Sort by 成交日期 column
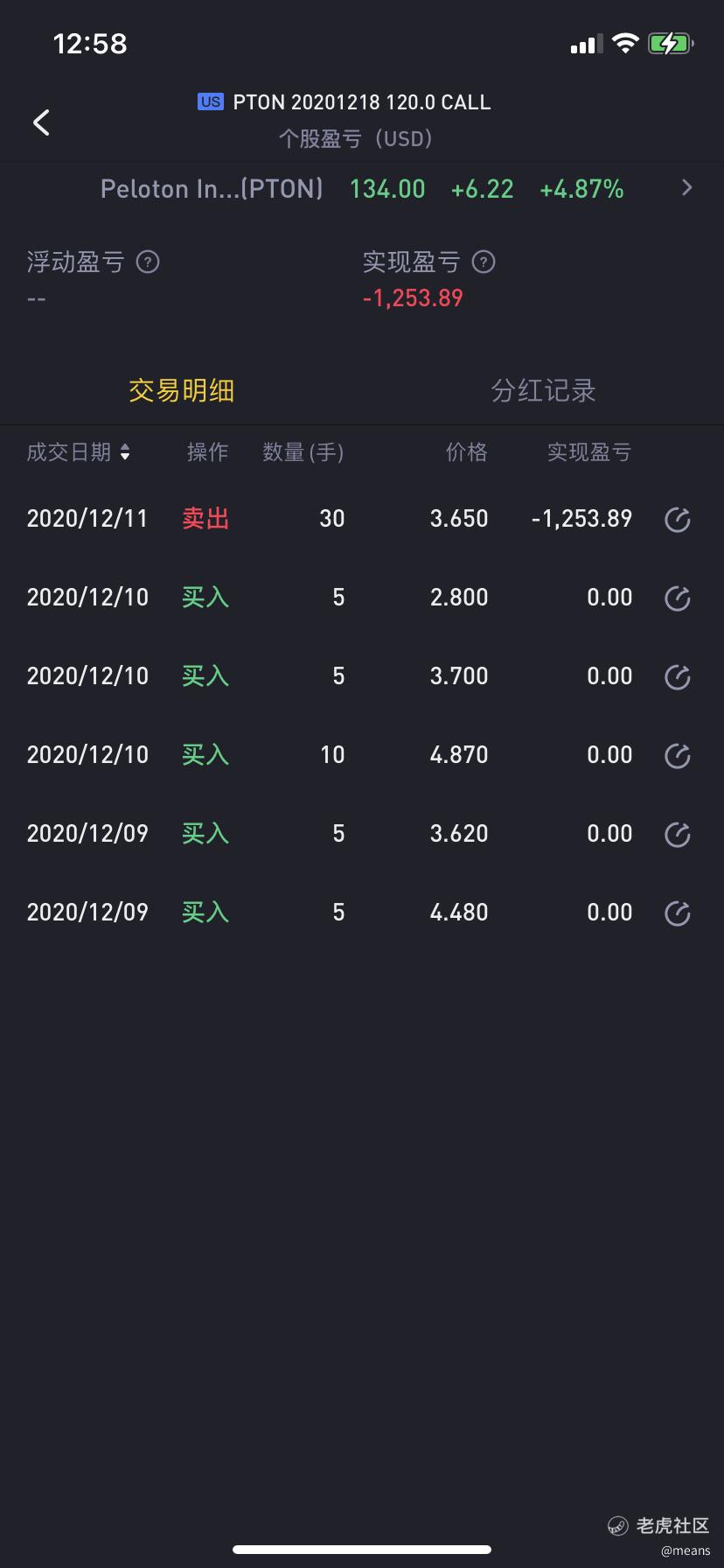724x1568 pixels. tap(79, 451)
